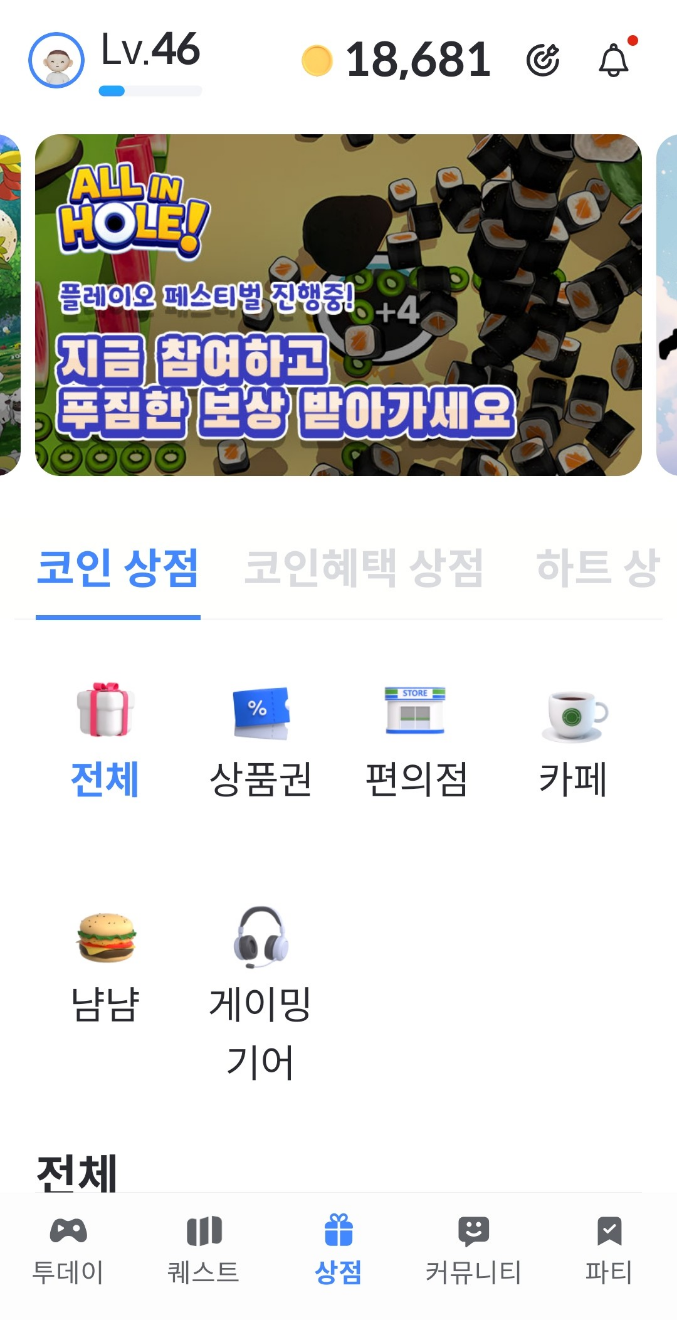Select the 전체 category
The width and height of the screenshot is (677, 1320).
click(x=105, y=741)
